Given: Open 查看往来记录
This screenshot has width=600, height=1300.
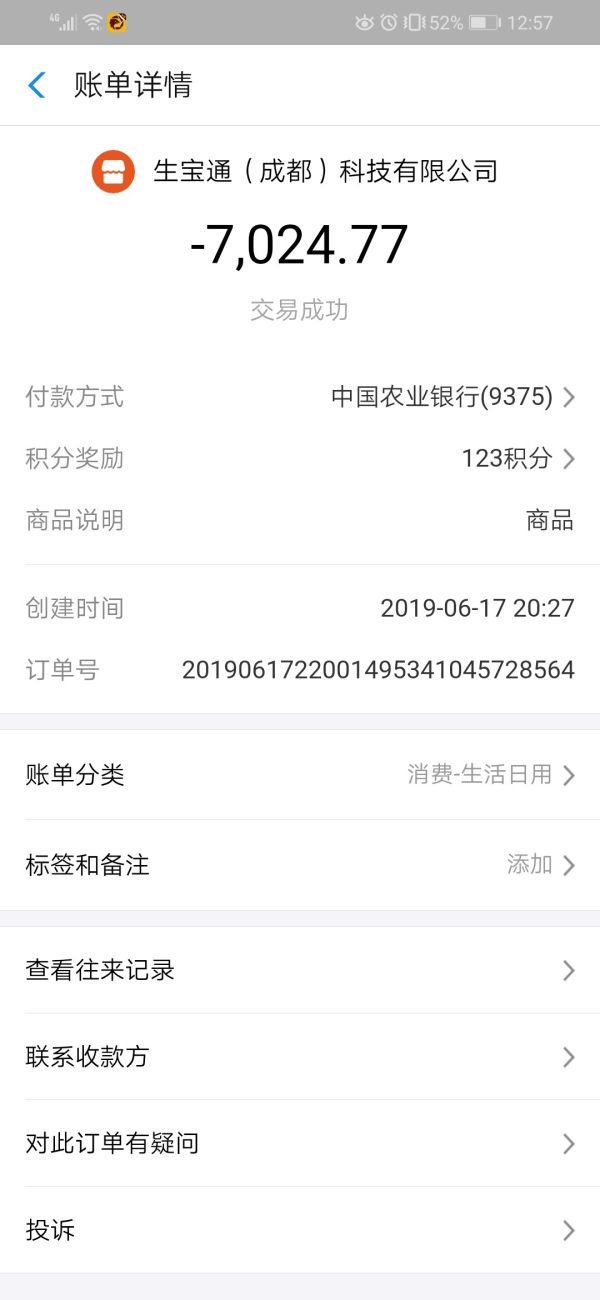Looking at the screenshot, I should point(300,970).
